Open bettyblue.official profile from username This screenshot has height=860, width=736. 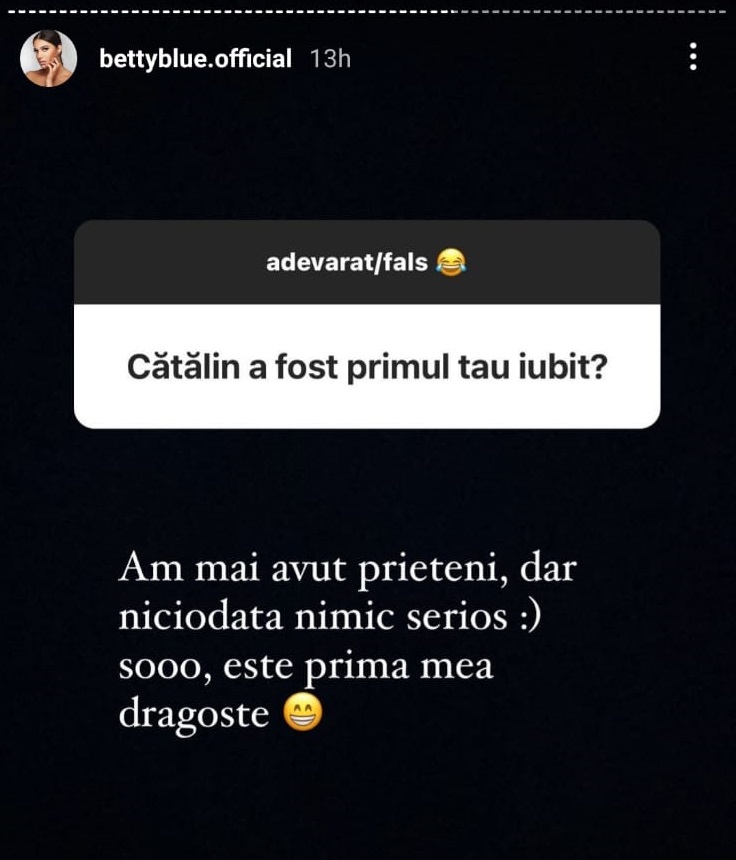click(x=196, y=59)
